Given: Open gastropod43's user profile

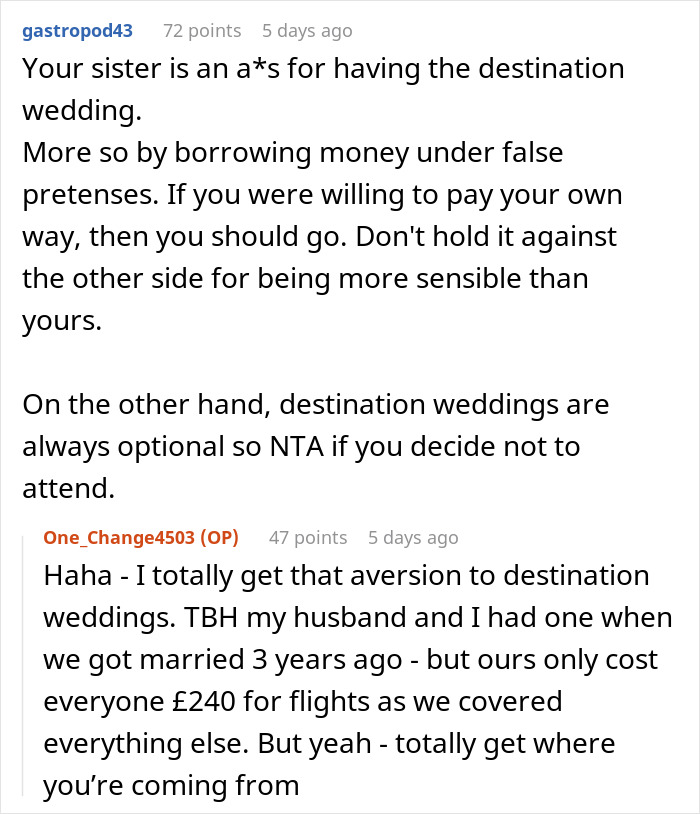Looking at the screenshot, I should pos(77,31).
